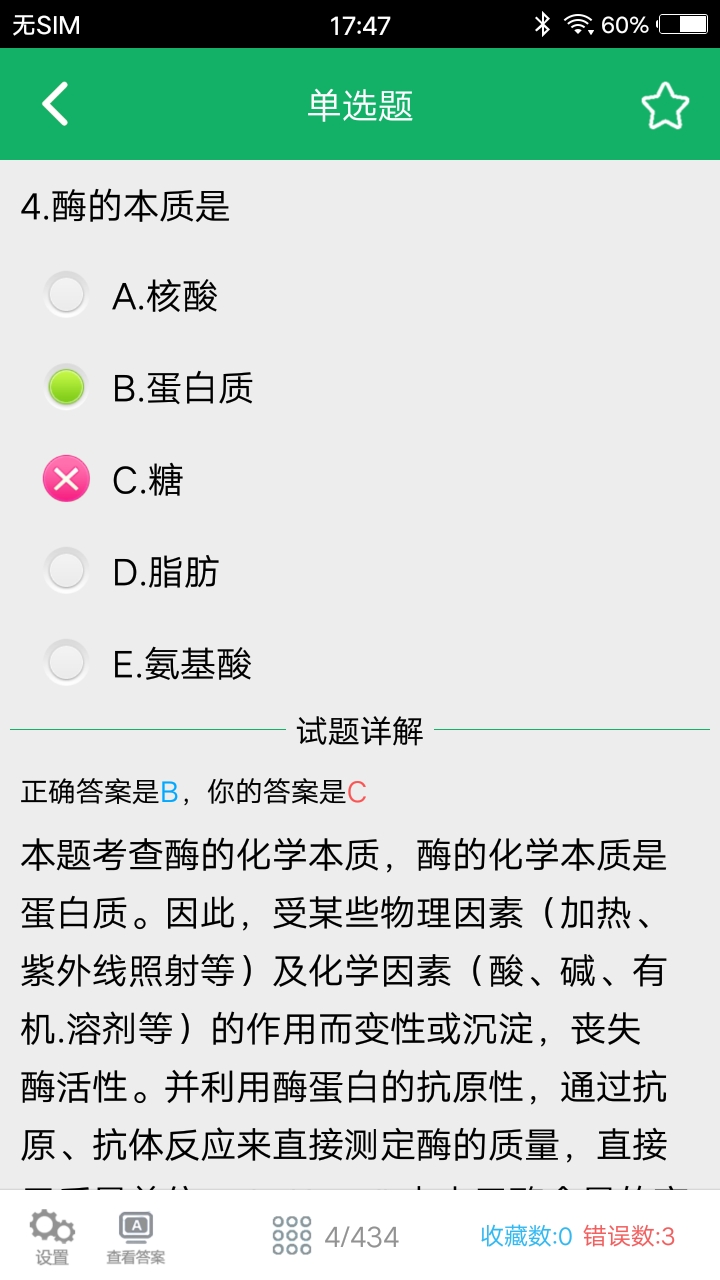Go back using the top-left arrow
The image size is (720, 1280).
55,105
